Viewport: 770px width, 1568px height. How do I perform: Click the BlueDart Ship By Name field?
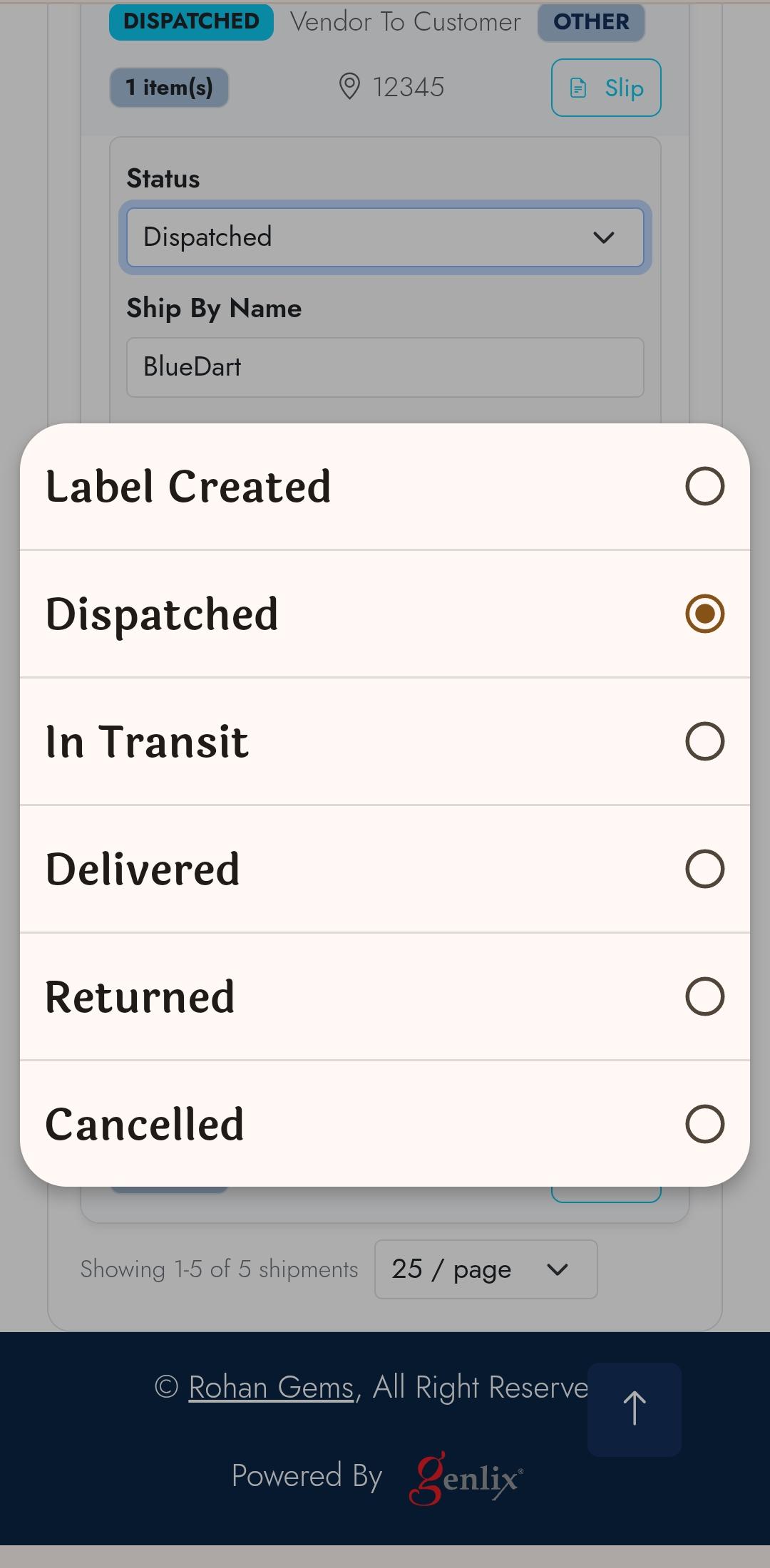[x=385, y=367]
